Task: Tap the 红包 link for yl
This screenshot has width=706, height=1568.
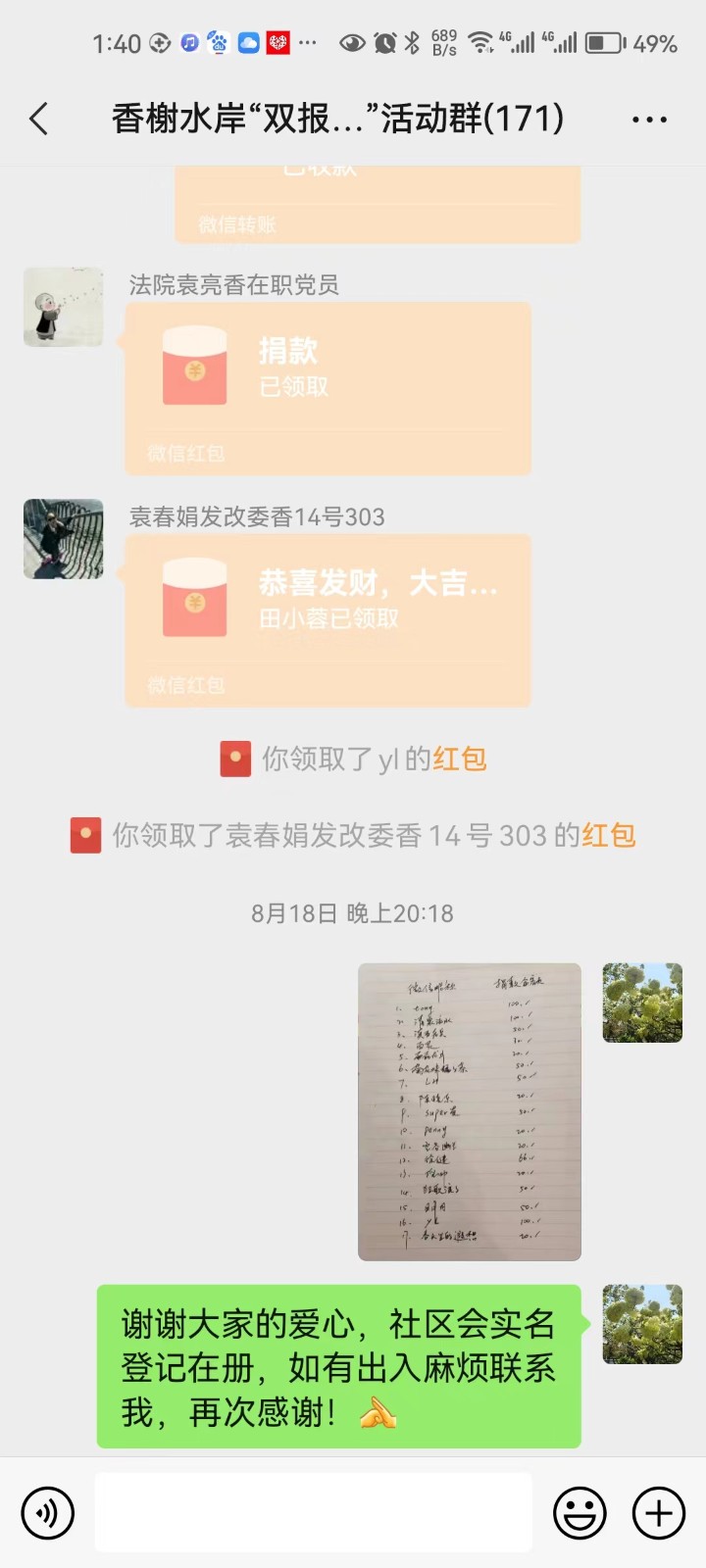Action: tap(460, 759)
